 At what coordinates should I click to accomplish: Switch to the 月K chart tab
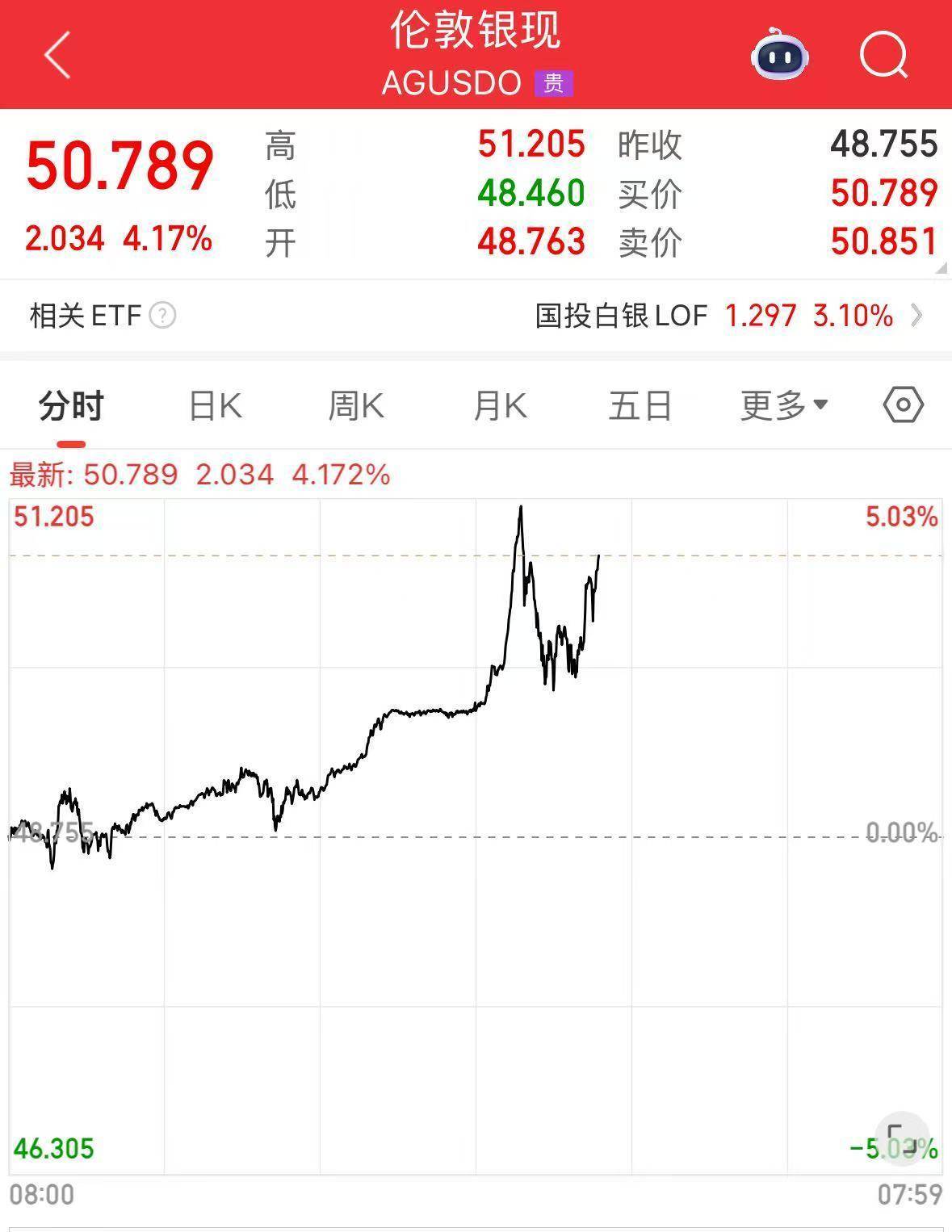pyautogui.click(x=500, y=405)
